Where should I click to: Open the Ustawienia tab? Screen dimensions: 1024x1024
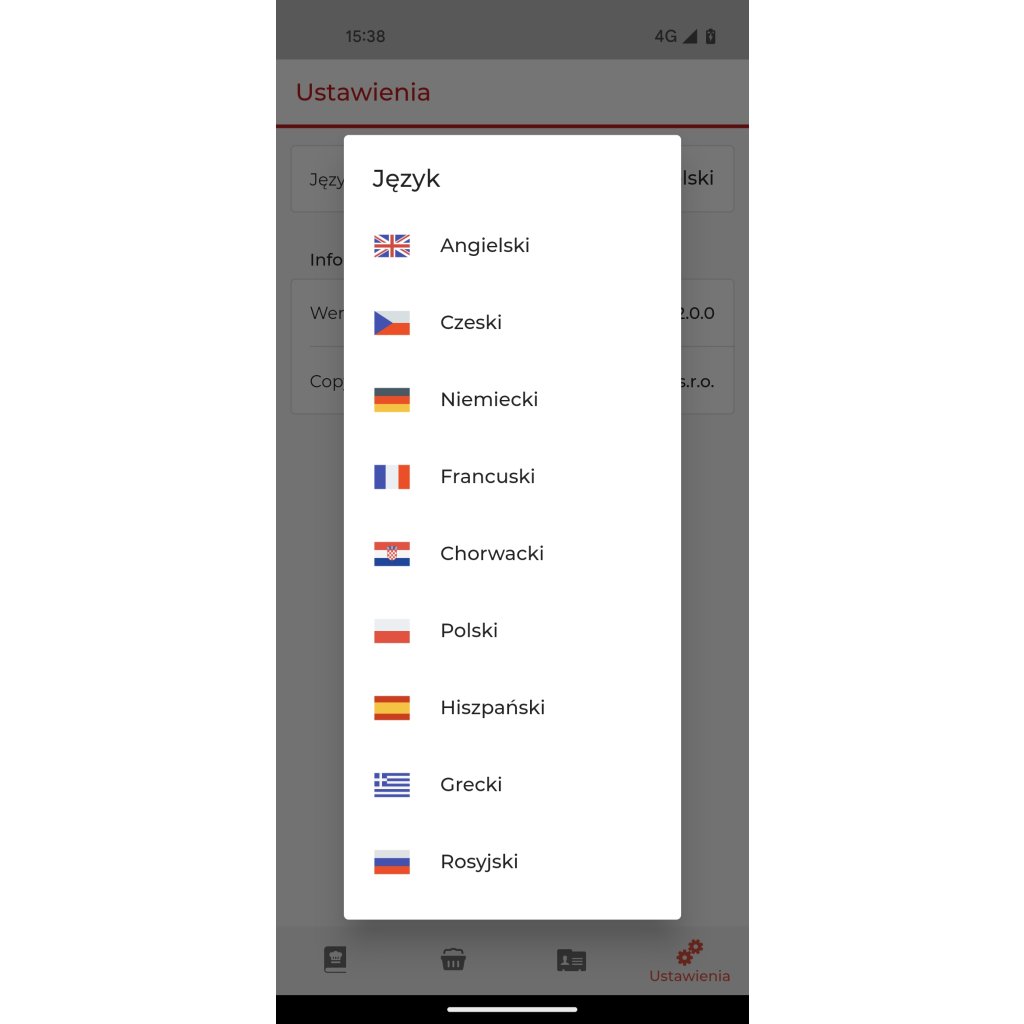tap(690, 961)
